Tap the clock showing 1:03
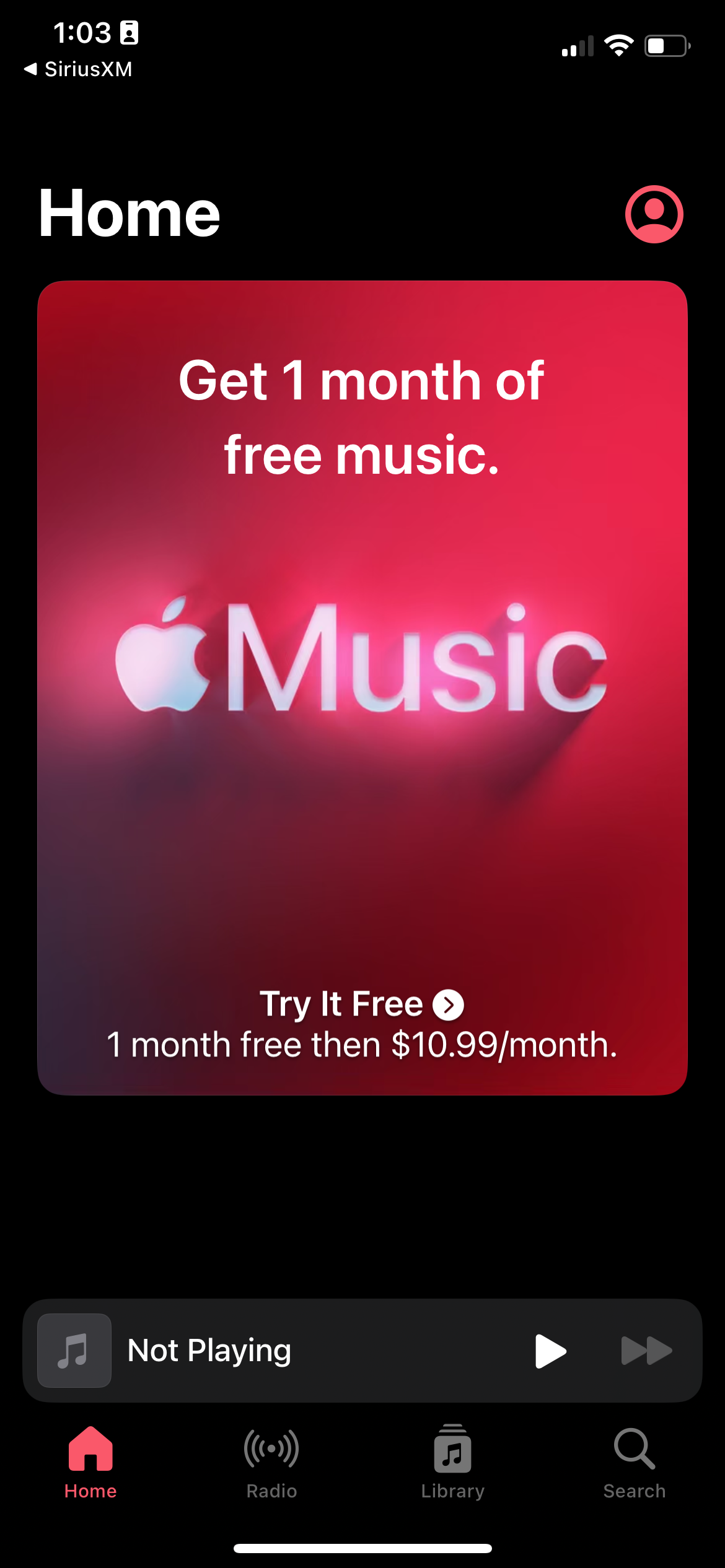The image size is (725, 1568). point(82,34)
